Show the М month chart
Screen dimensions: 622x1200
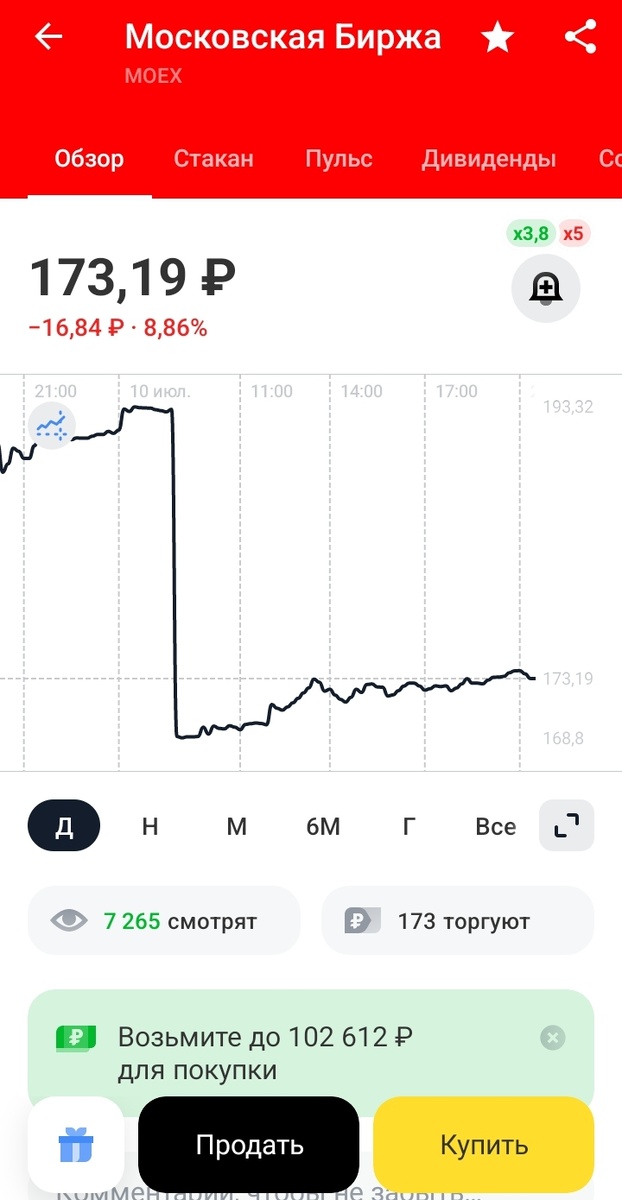point(236,826)
